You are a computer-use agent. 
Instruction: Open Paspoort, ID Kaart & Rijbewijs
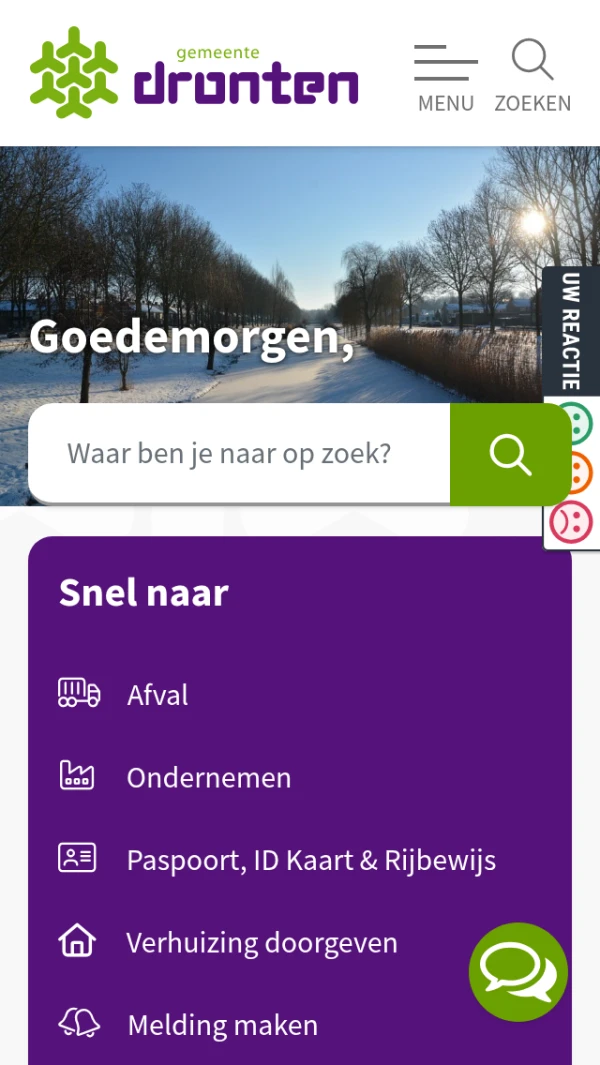pyautogui.click(x=310, y=860)
